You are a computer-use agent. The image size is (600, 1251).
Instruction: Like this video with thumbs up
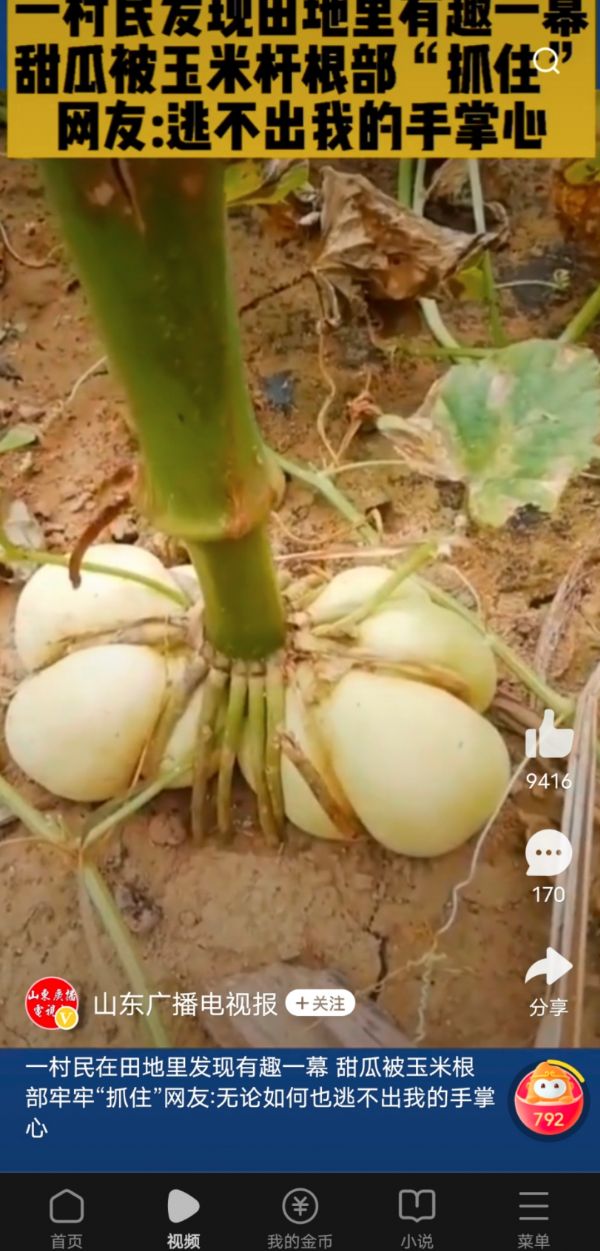549,738
